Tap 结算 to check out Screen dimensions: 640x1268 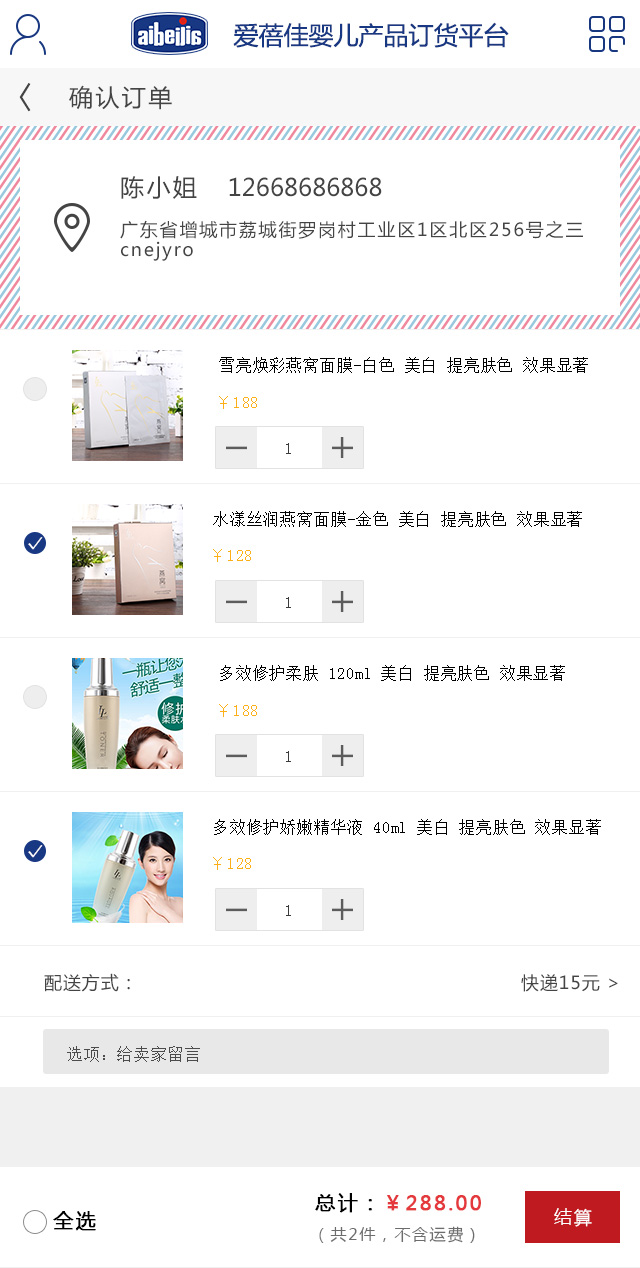pos(572,1217)
